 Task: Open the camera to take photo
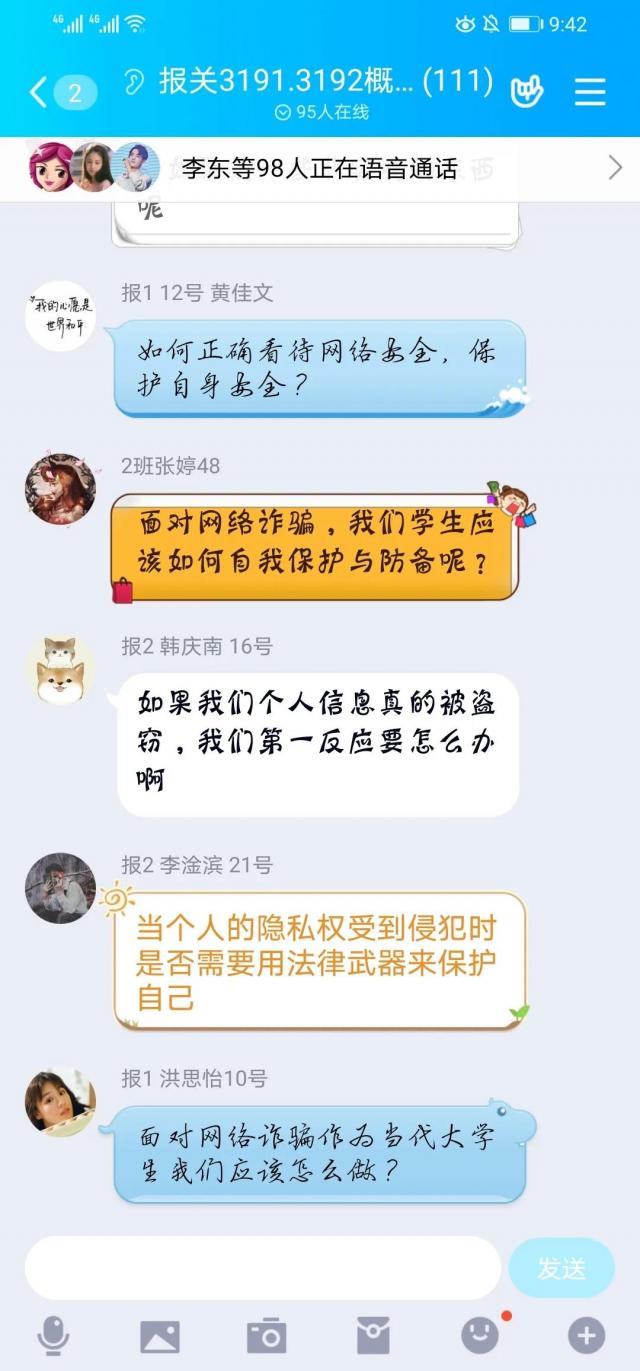tap(266, 1335)
